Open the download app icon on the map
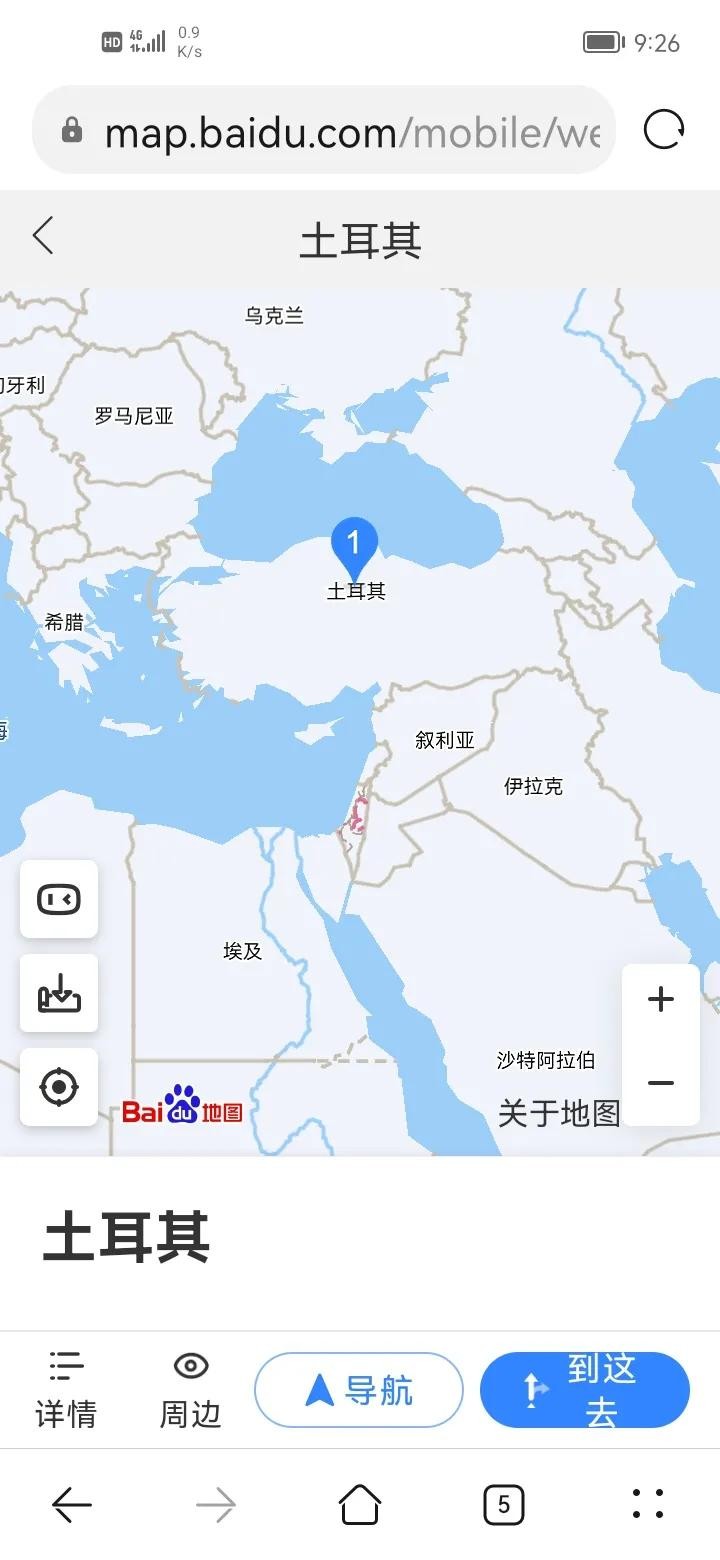 (59, 993)
